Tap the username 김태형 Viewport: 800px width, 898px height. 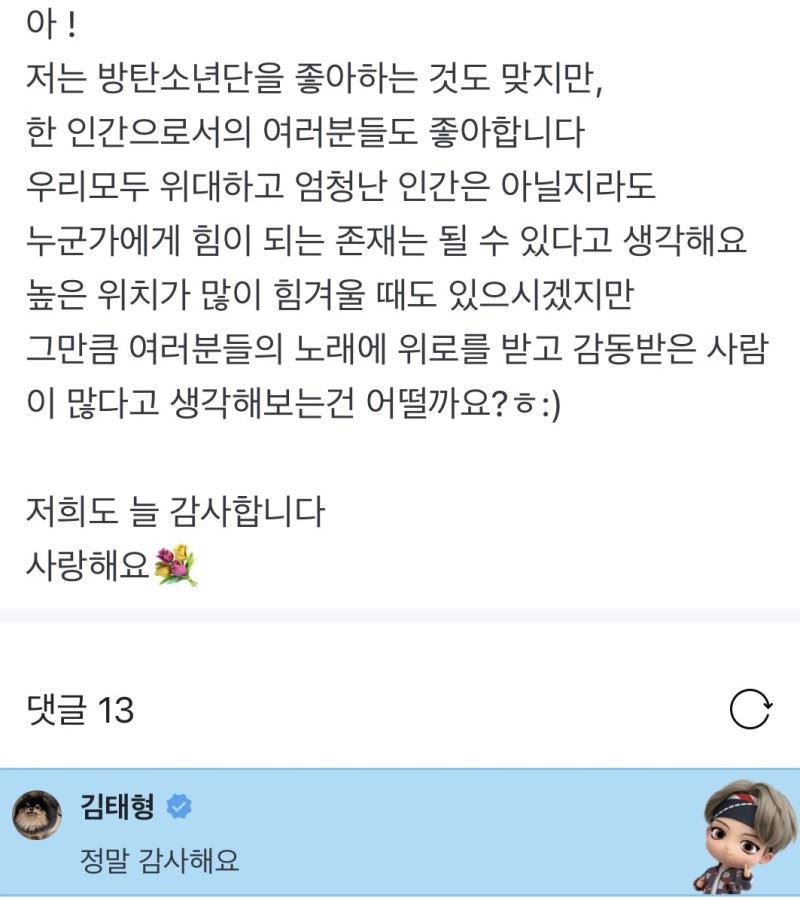pyautogui.click(x=116, y=806)
